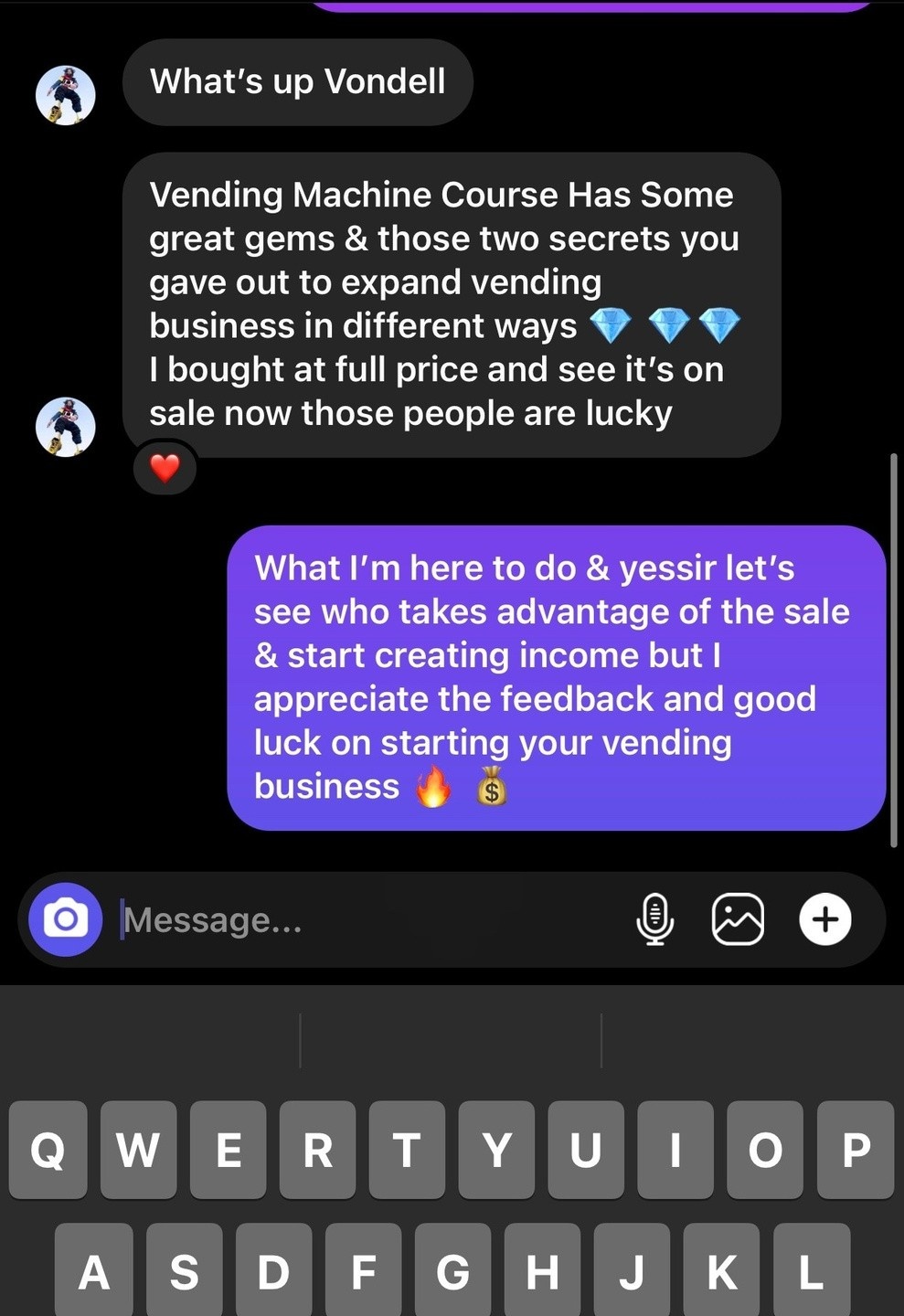Open the photo gallery picker
The height and width of the screenshot is (1316, 904).
click(738, 919)
